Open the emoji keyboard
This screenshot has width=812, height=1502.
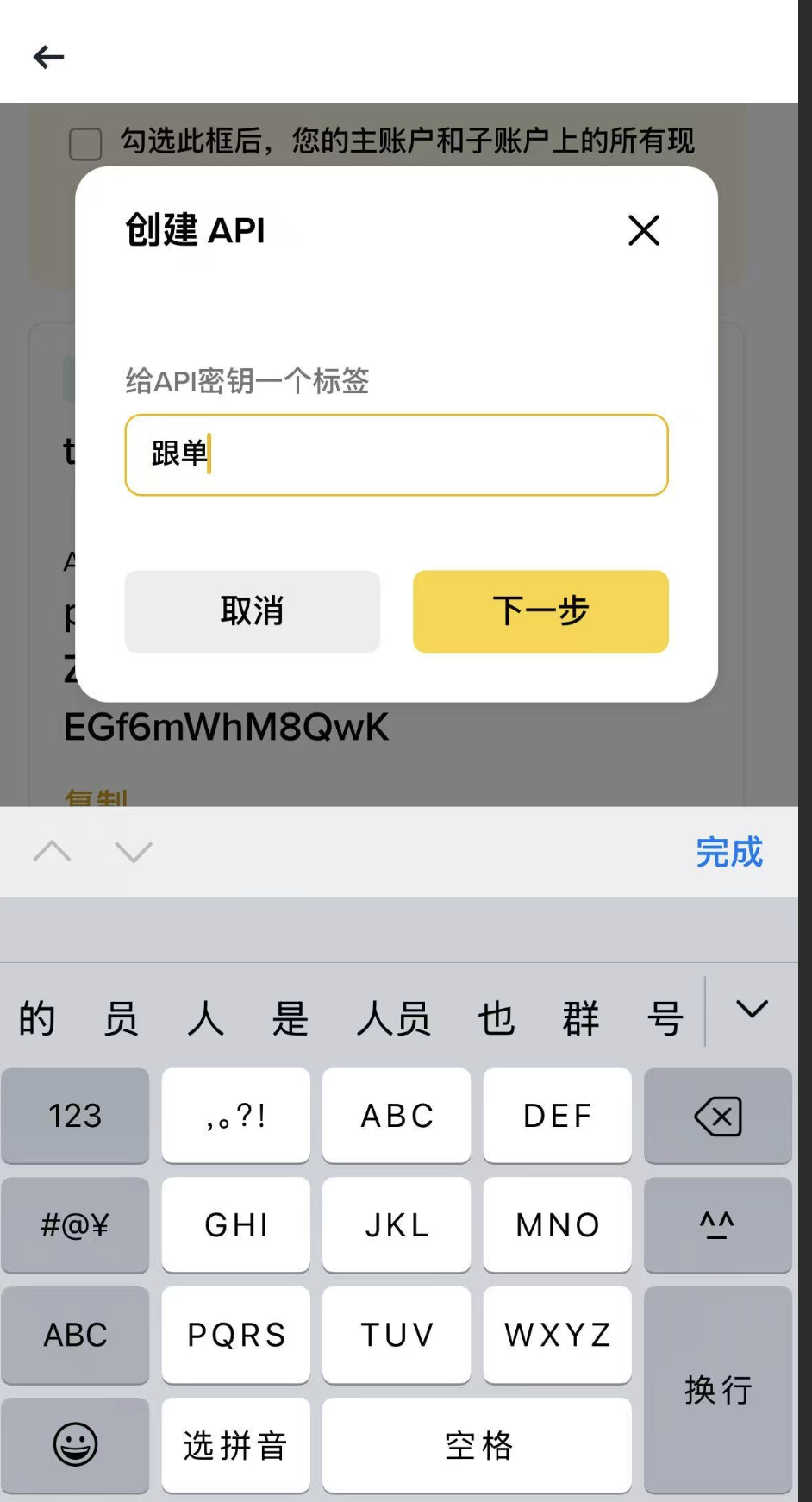click(75, 1444)
